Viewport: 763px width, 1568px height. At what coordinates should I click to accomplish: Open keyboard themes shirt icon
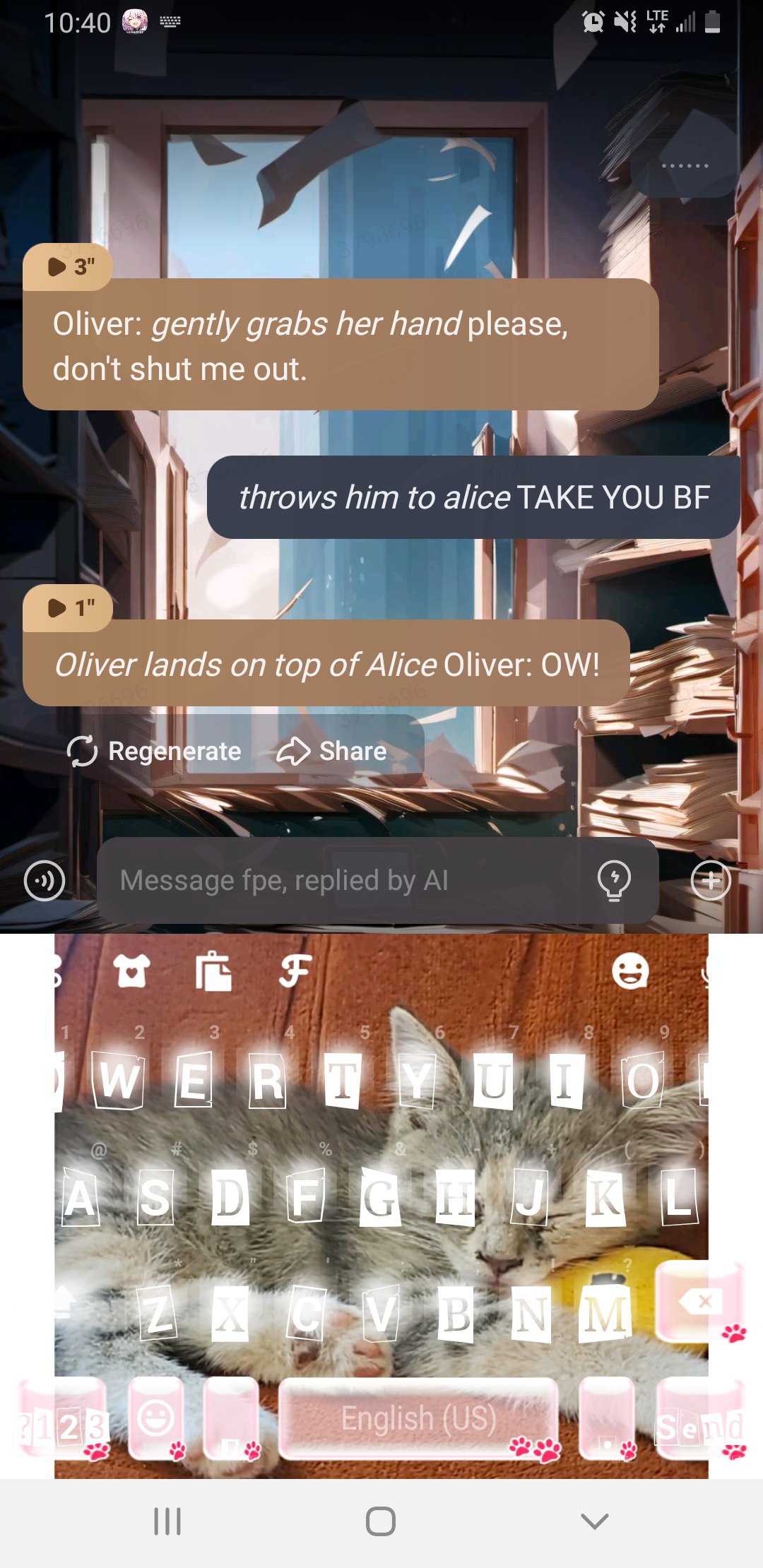[132, 971]
